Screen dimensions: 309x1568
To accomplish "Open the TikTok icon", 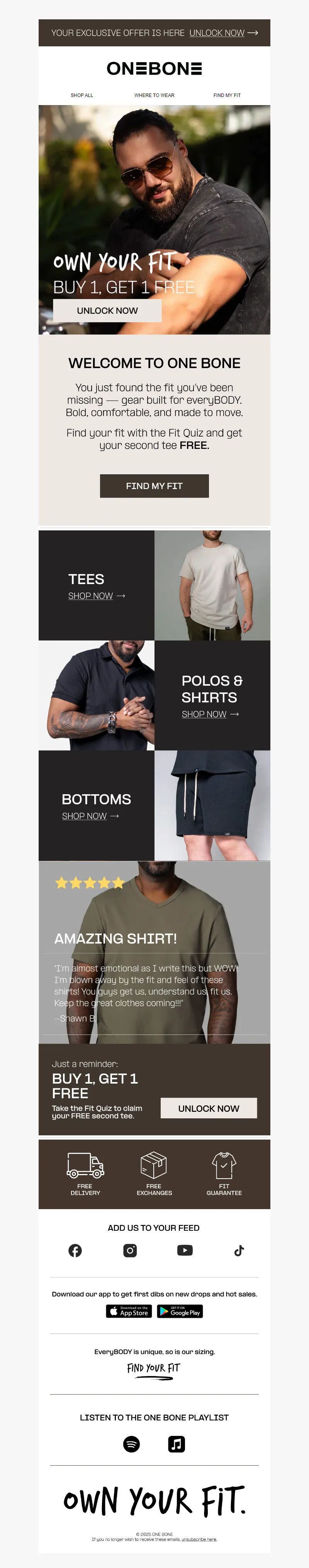I will (239, 1250).
